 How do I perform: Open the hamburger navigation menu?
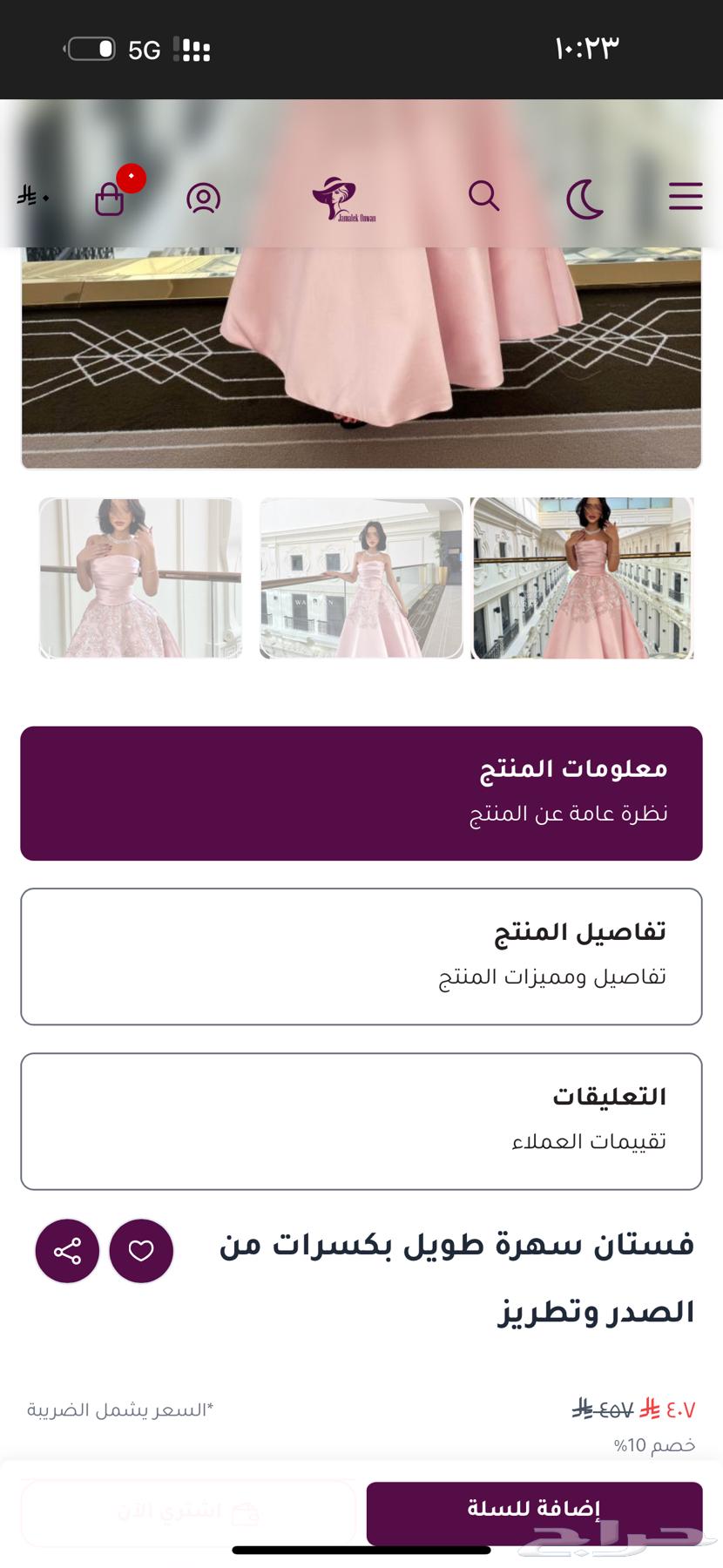[x=686, y=197]
